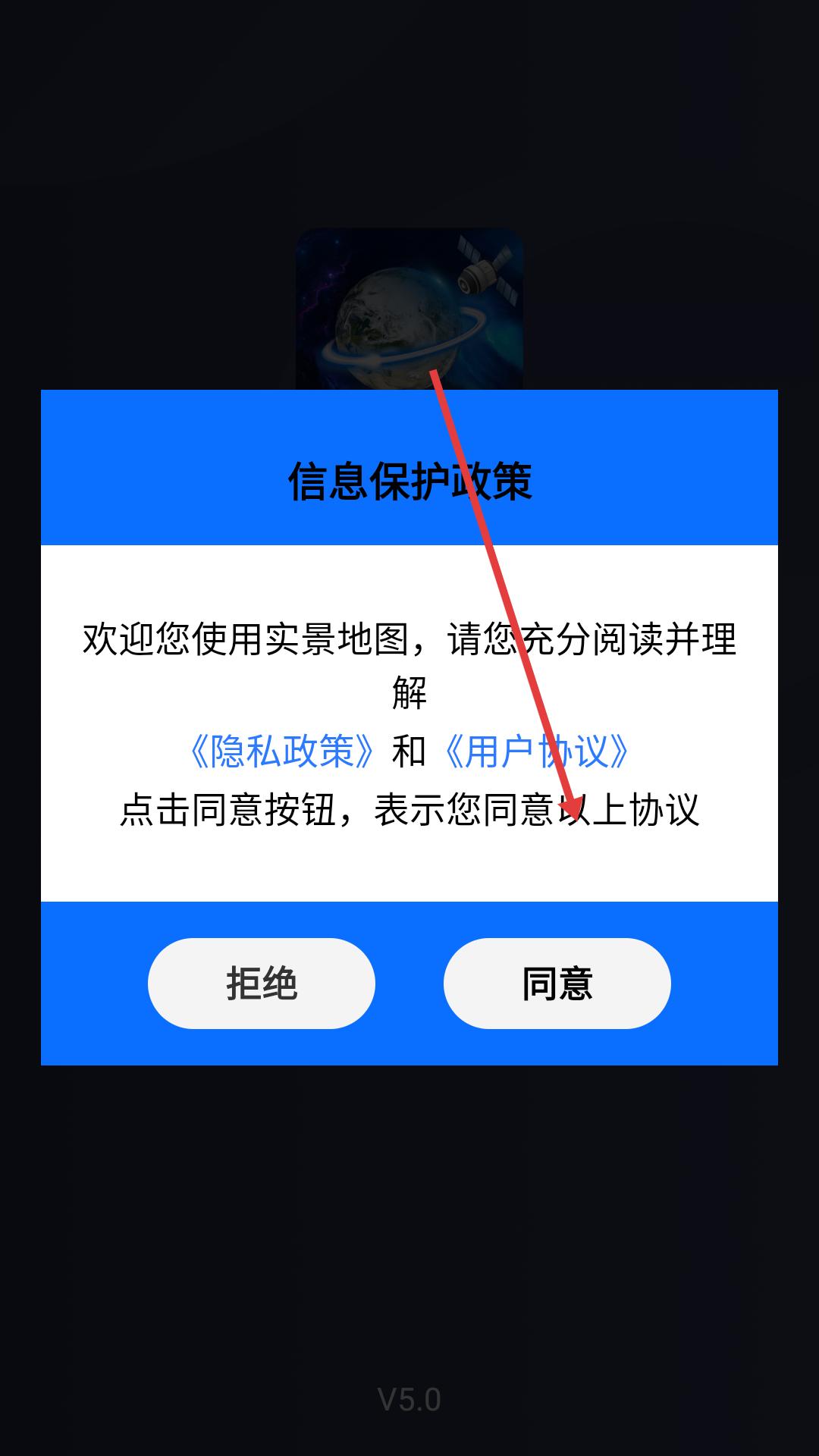Tap the 拒绝 (reject) button
The width and height of the screenshot is (819, 1456).
tap(261, 983)
